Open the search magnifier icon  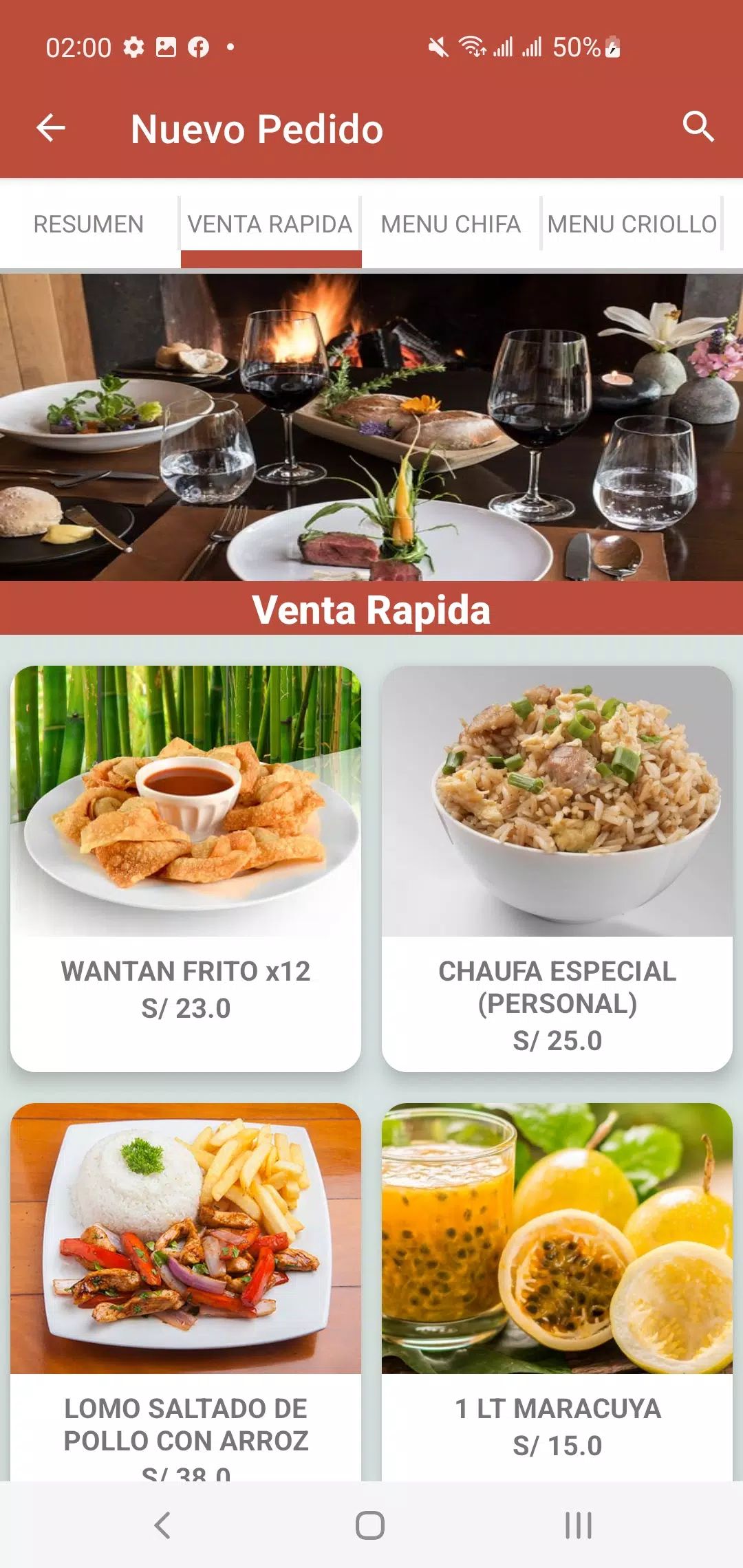click(698, 127)
